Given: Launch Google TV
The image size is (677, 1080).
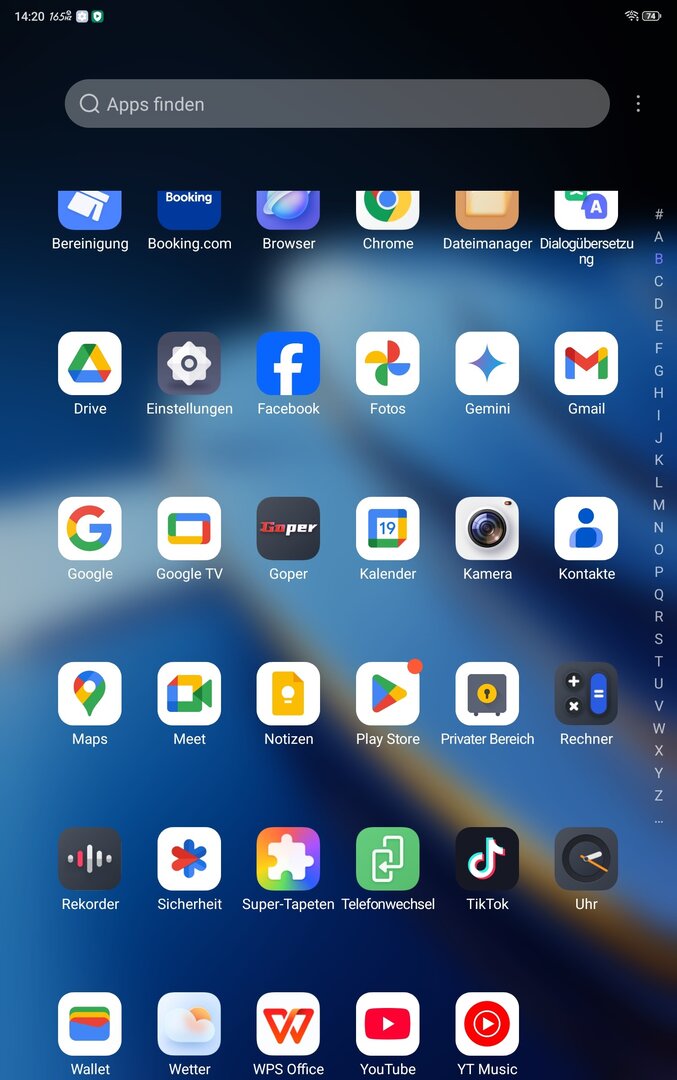Looking at the screenshot, I should [189, 530].
